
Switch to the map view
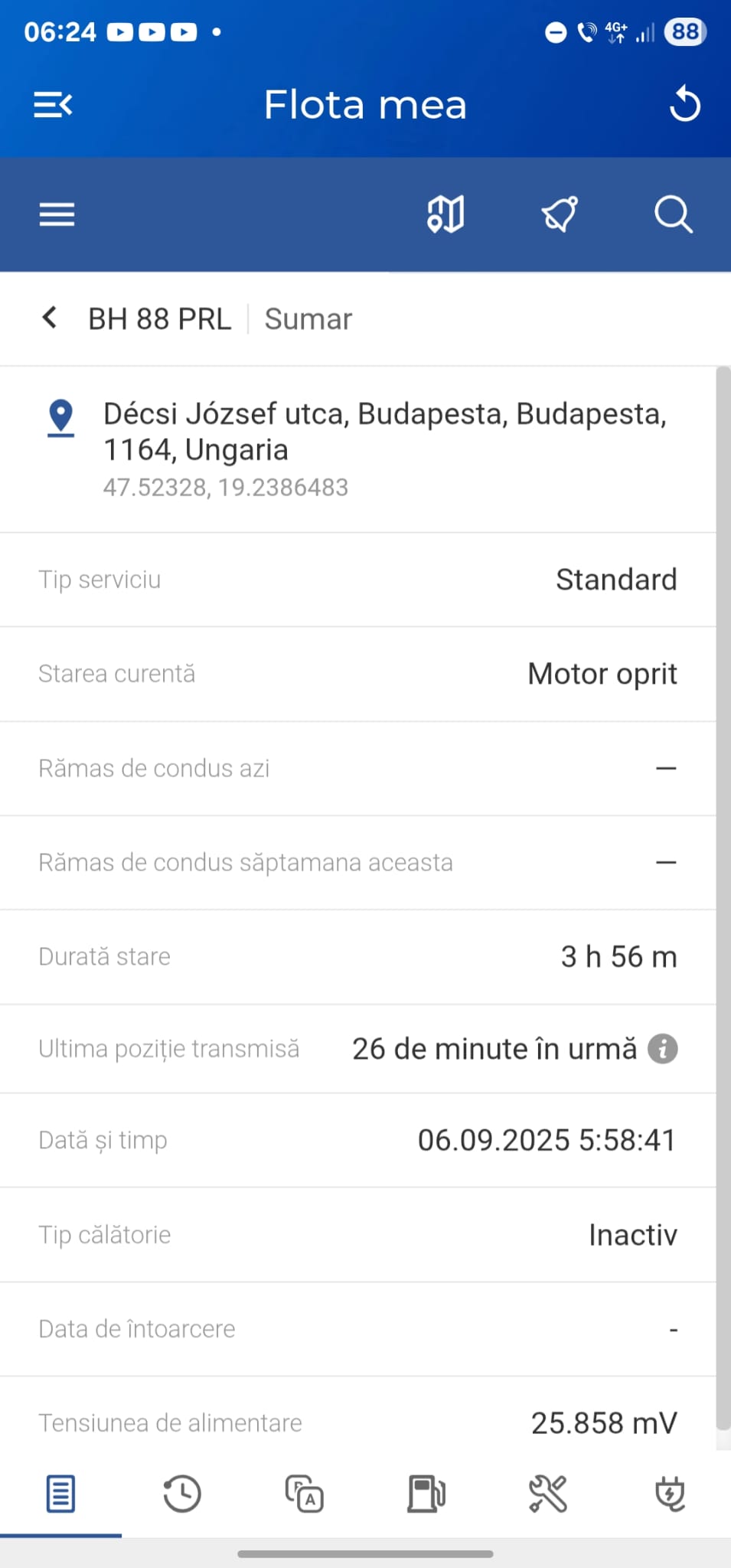[445, 214]
